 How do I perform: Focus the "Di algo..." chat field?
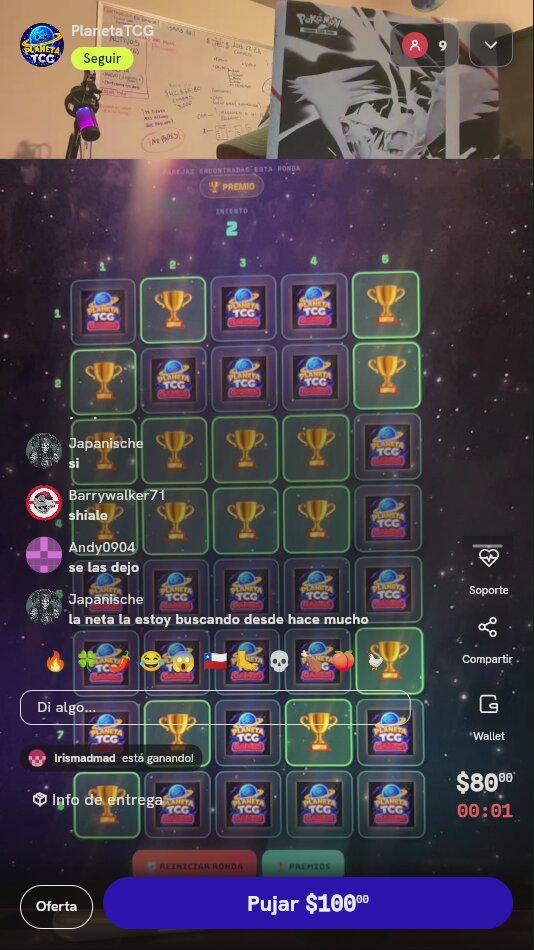(x=215, y=708)
